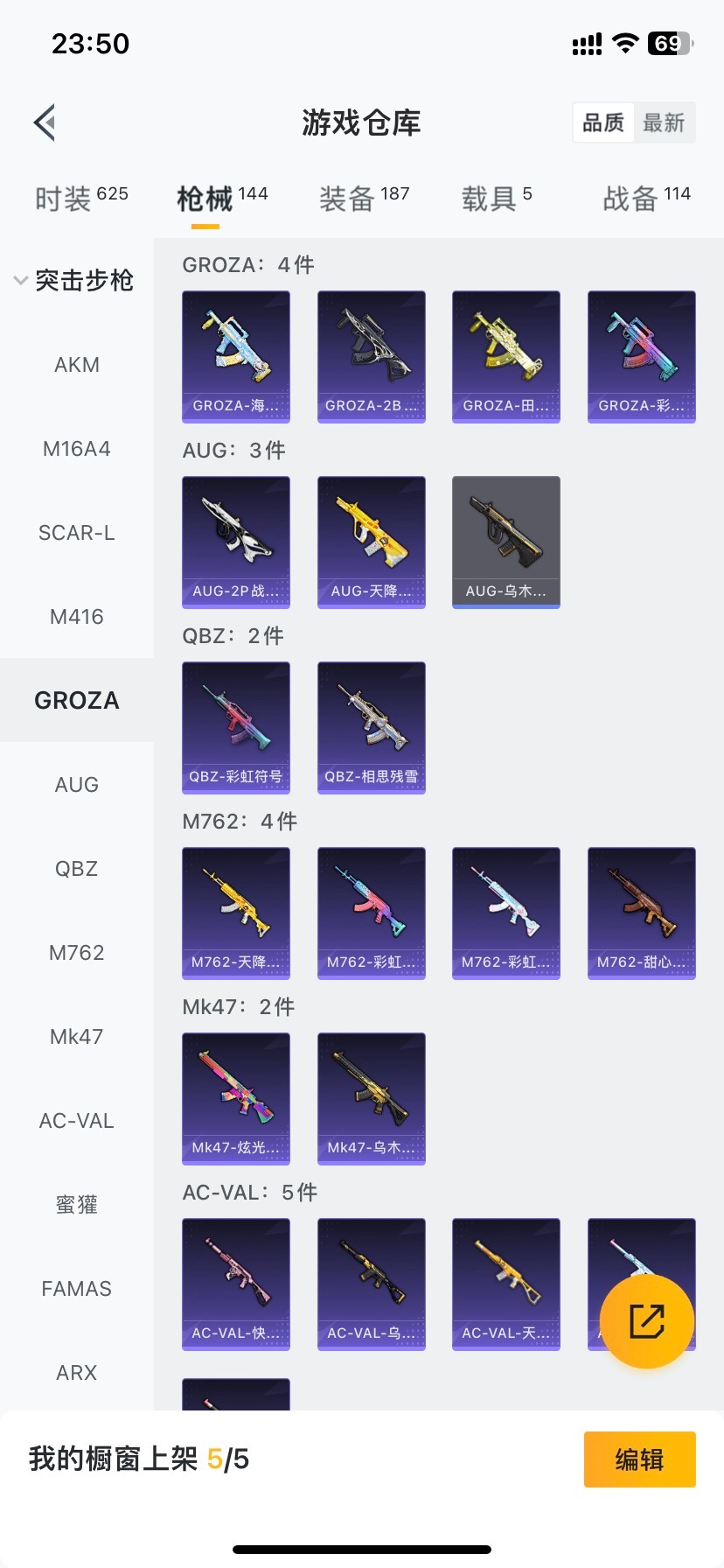Sort items by 品质

pos(603,122)
